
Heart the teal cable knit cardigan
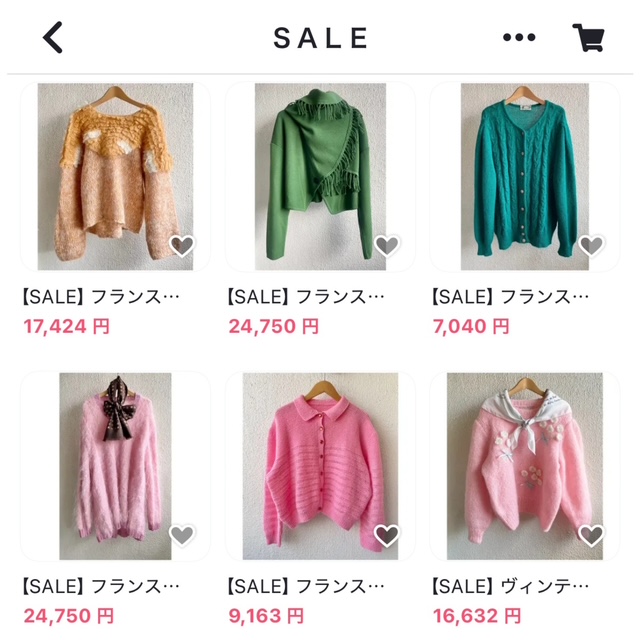[x=591, y=246]
